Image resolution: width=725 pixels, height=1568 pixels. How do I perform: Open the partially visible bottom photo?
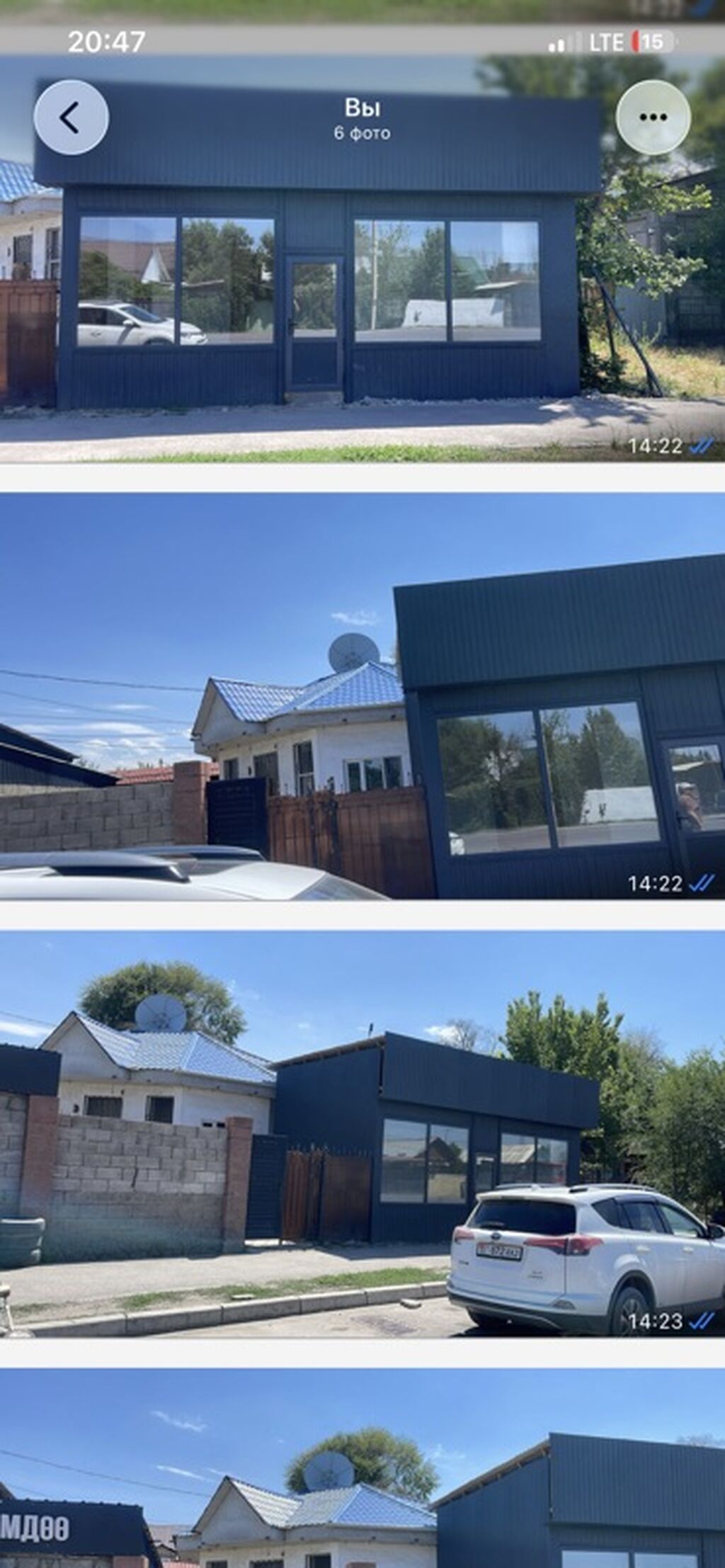click(x=362, y=1468)
